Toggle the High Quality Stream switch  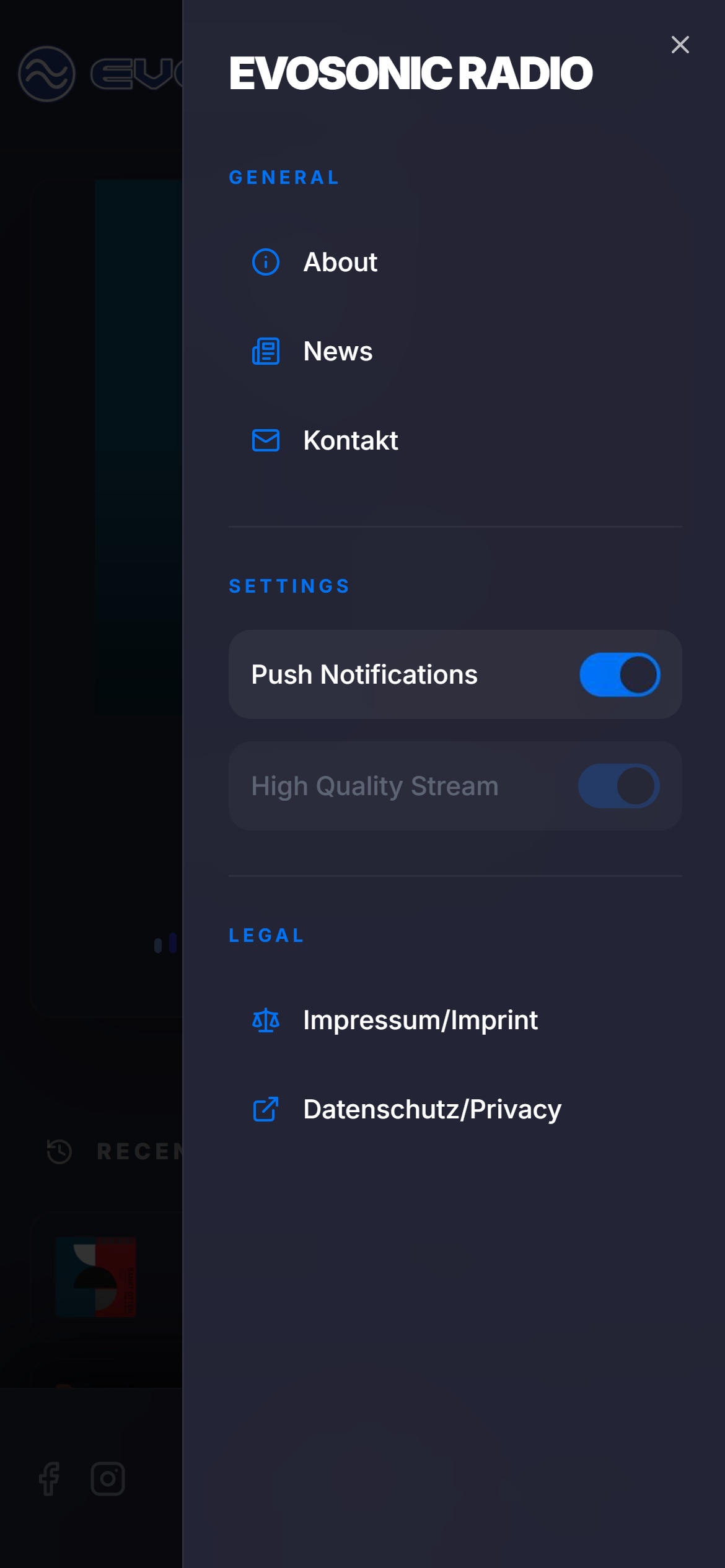coord(619,786)
